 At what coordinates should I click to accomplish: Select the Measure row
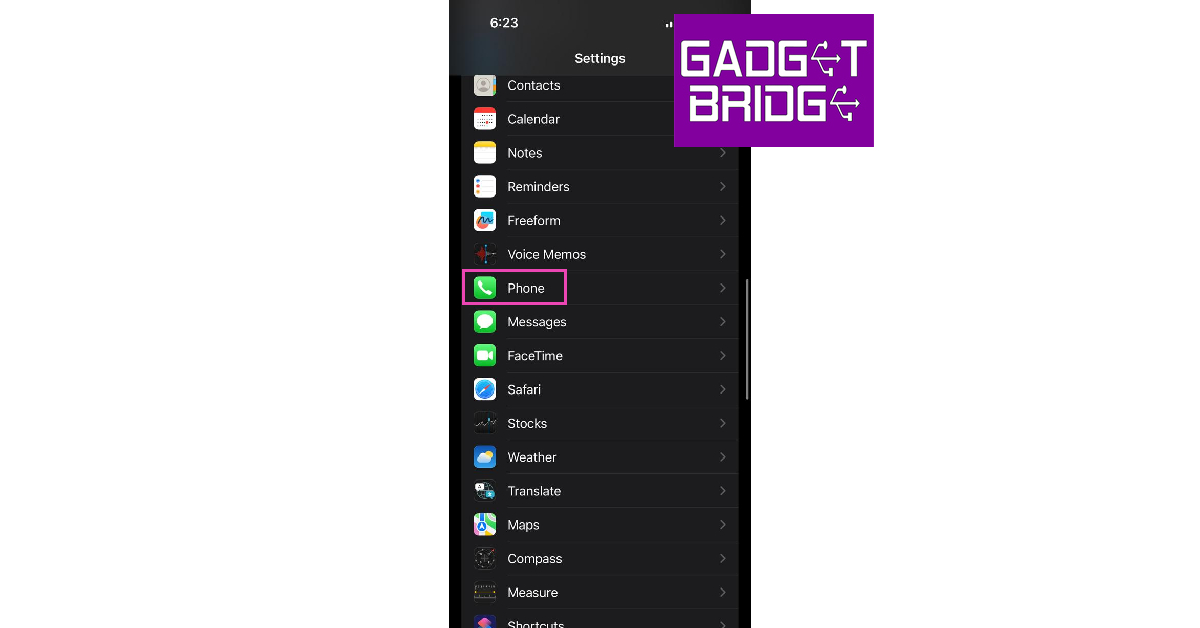(x=532, y=593)
